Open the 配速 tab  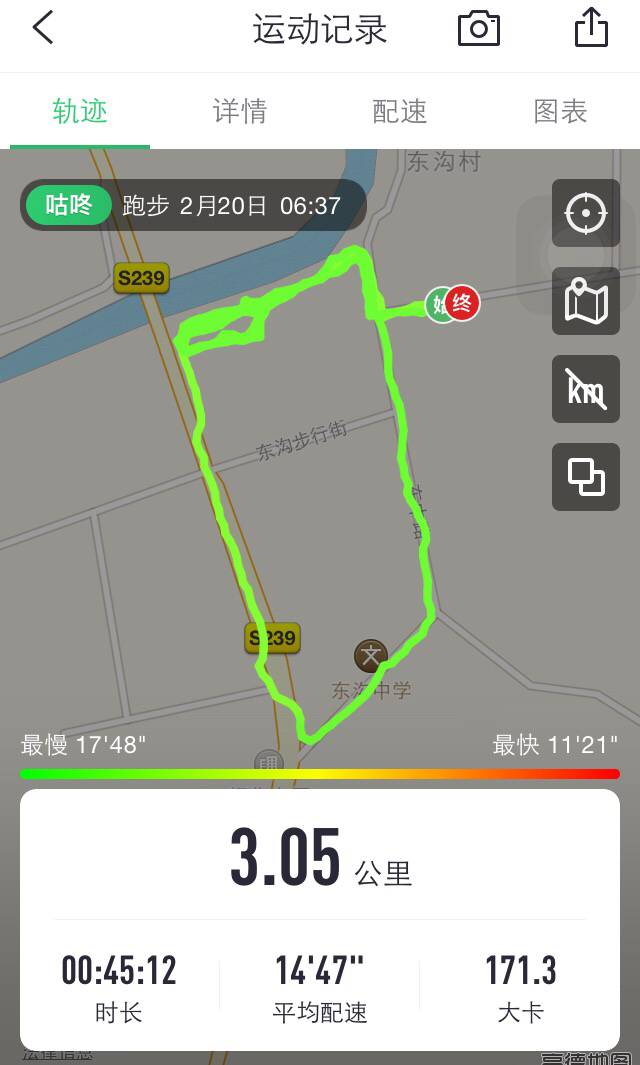click(x=400, y=111)
